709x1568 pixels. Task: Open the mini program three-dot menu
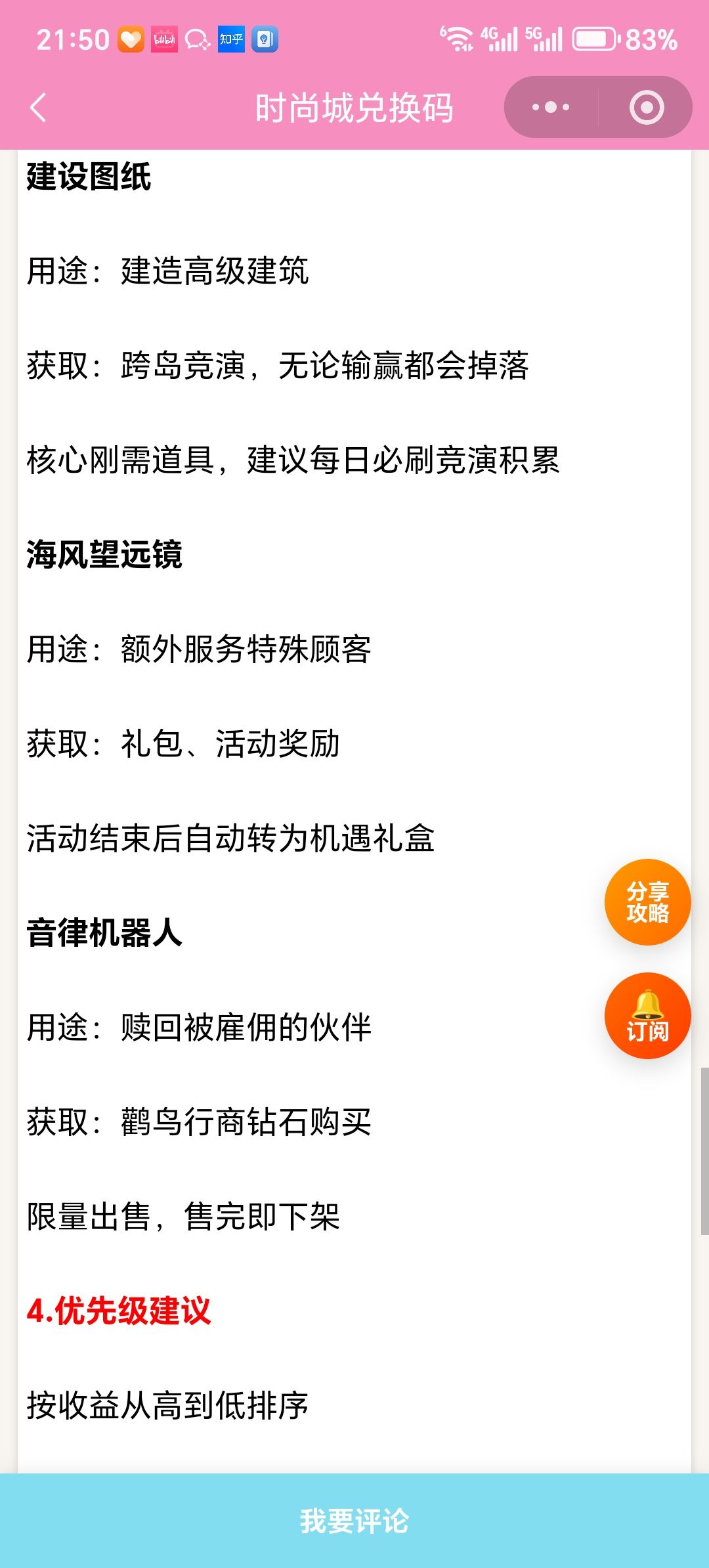tap(551, 107)
